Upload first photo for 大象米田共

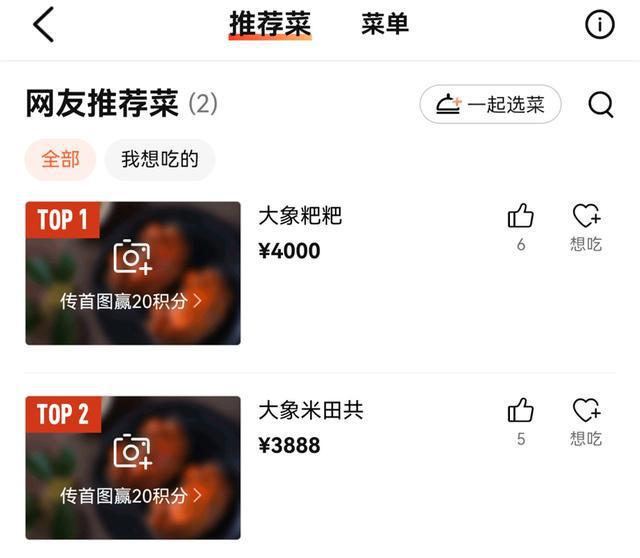(x=132, y=467)
